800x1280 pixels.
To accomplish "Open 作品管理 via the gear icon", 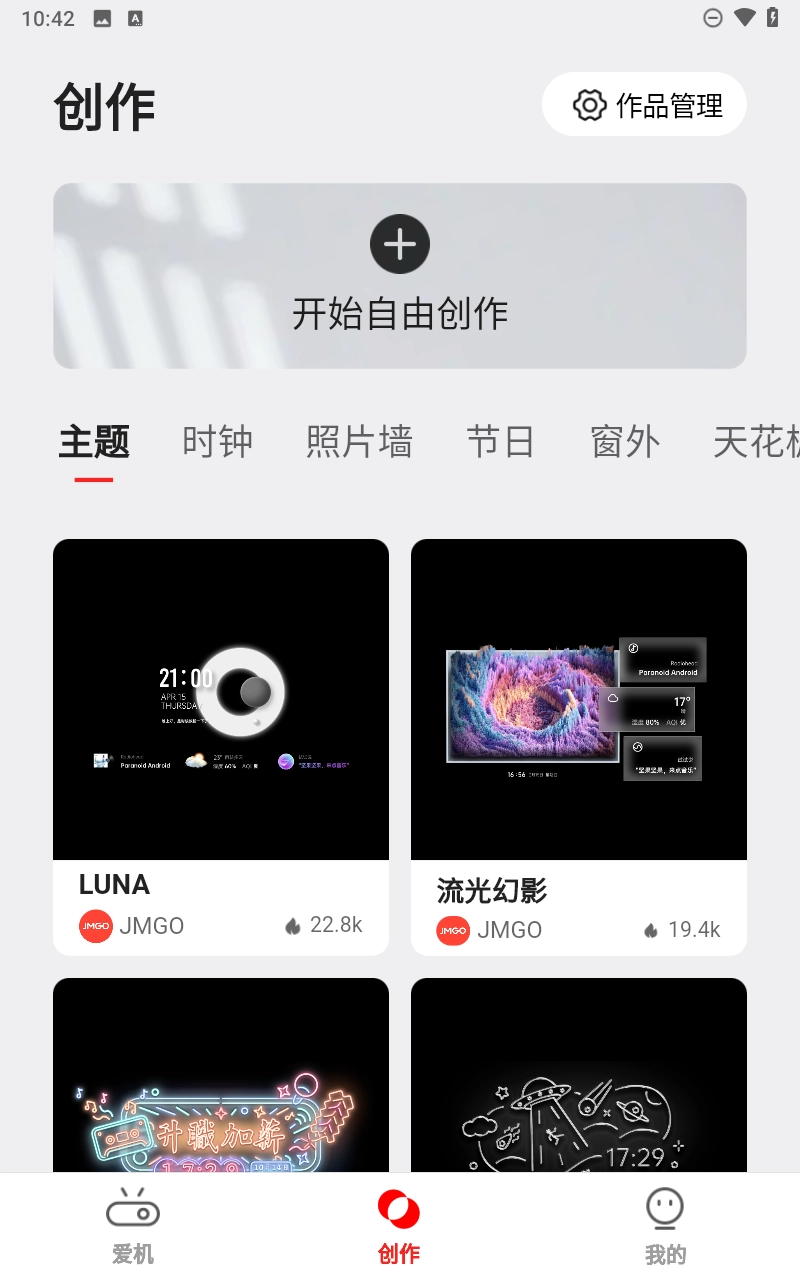I will (590, 104).
